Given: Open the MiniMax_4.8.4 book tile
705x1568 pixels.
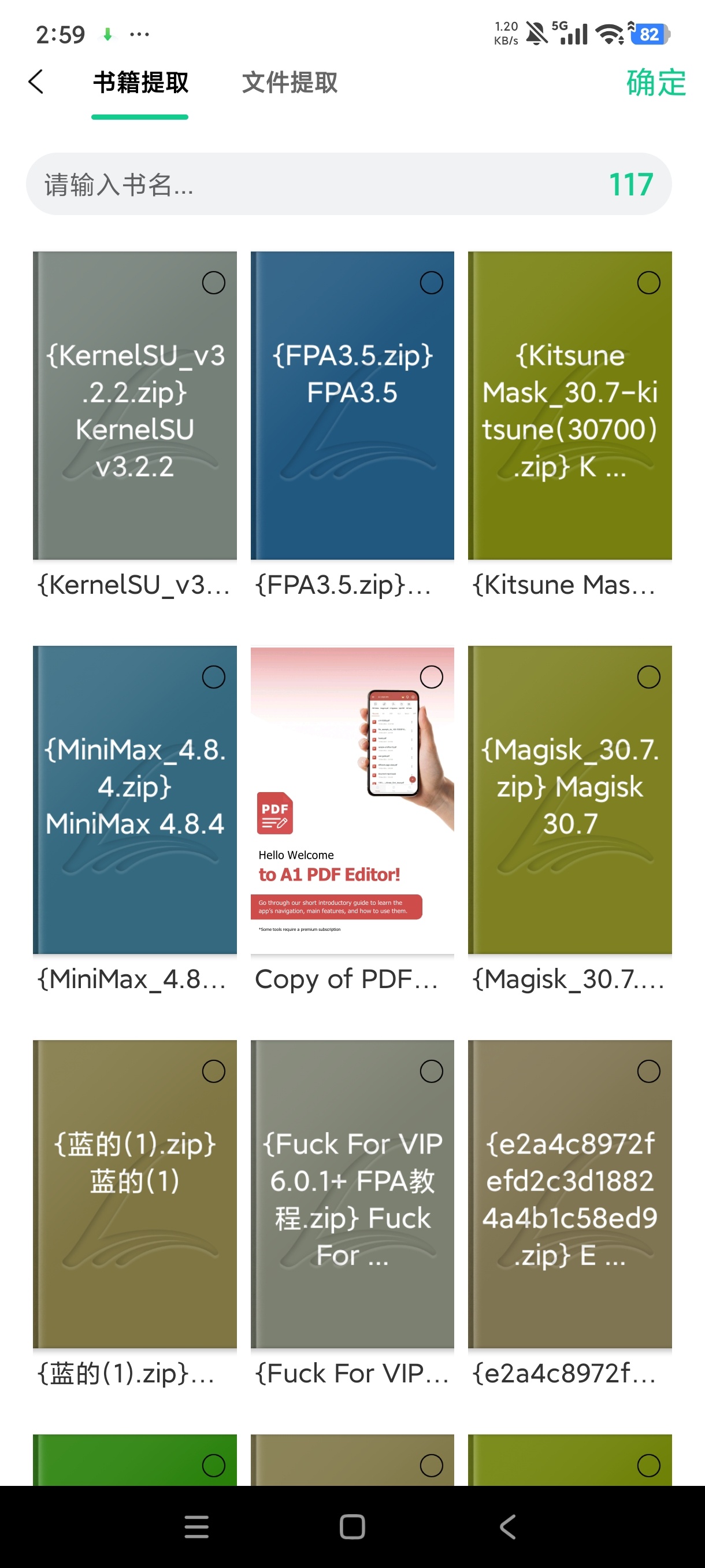Looking at the screenshot, I should [x=135, y=799].
